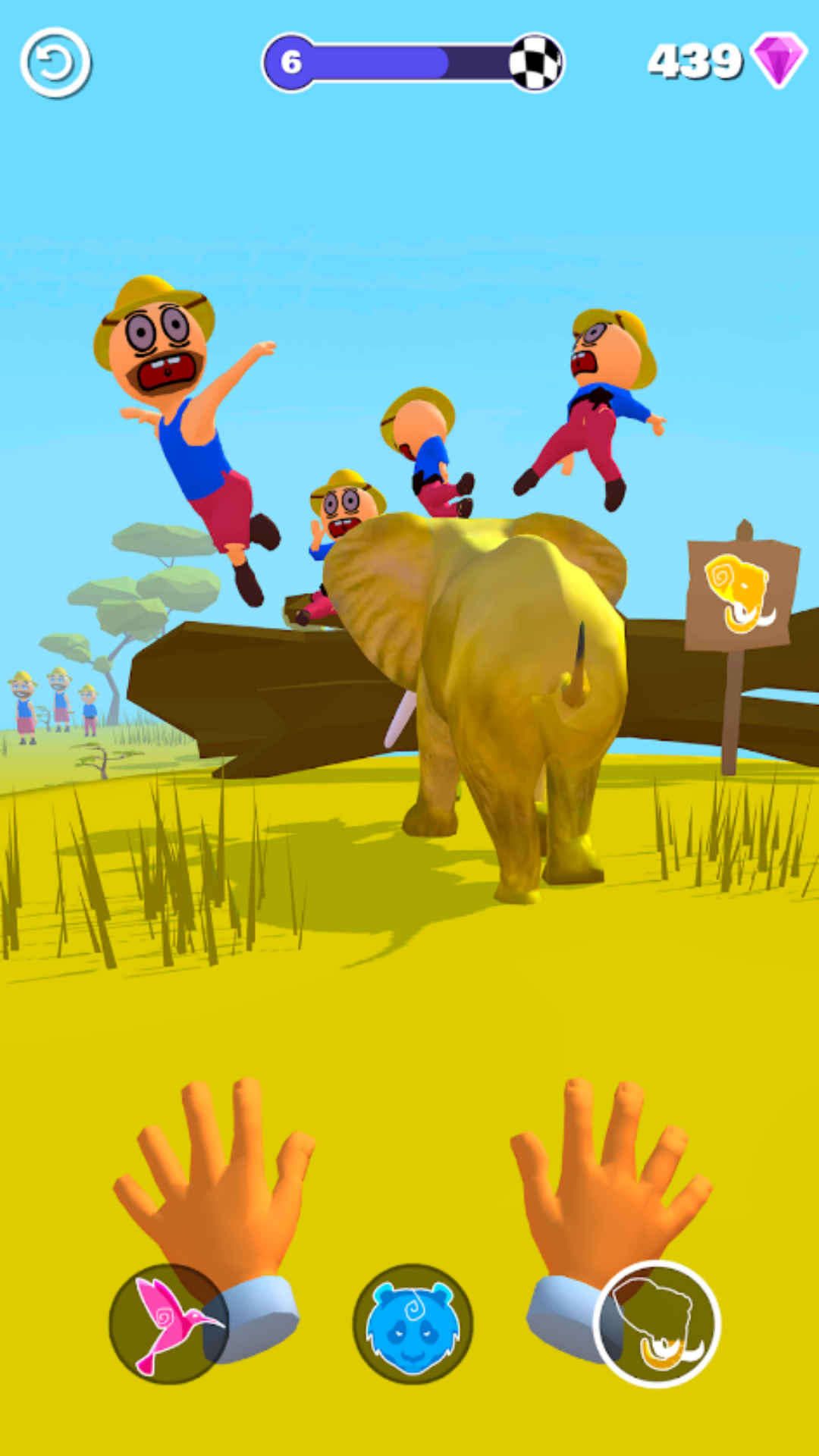Pick the elephant transformation button
The image size is (819, 1456).
pyautogui.click(x=657, y=1324)
